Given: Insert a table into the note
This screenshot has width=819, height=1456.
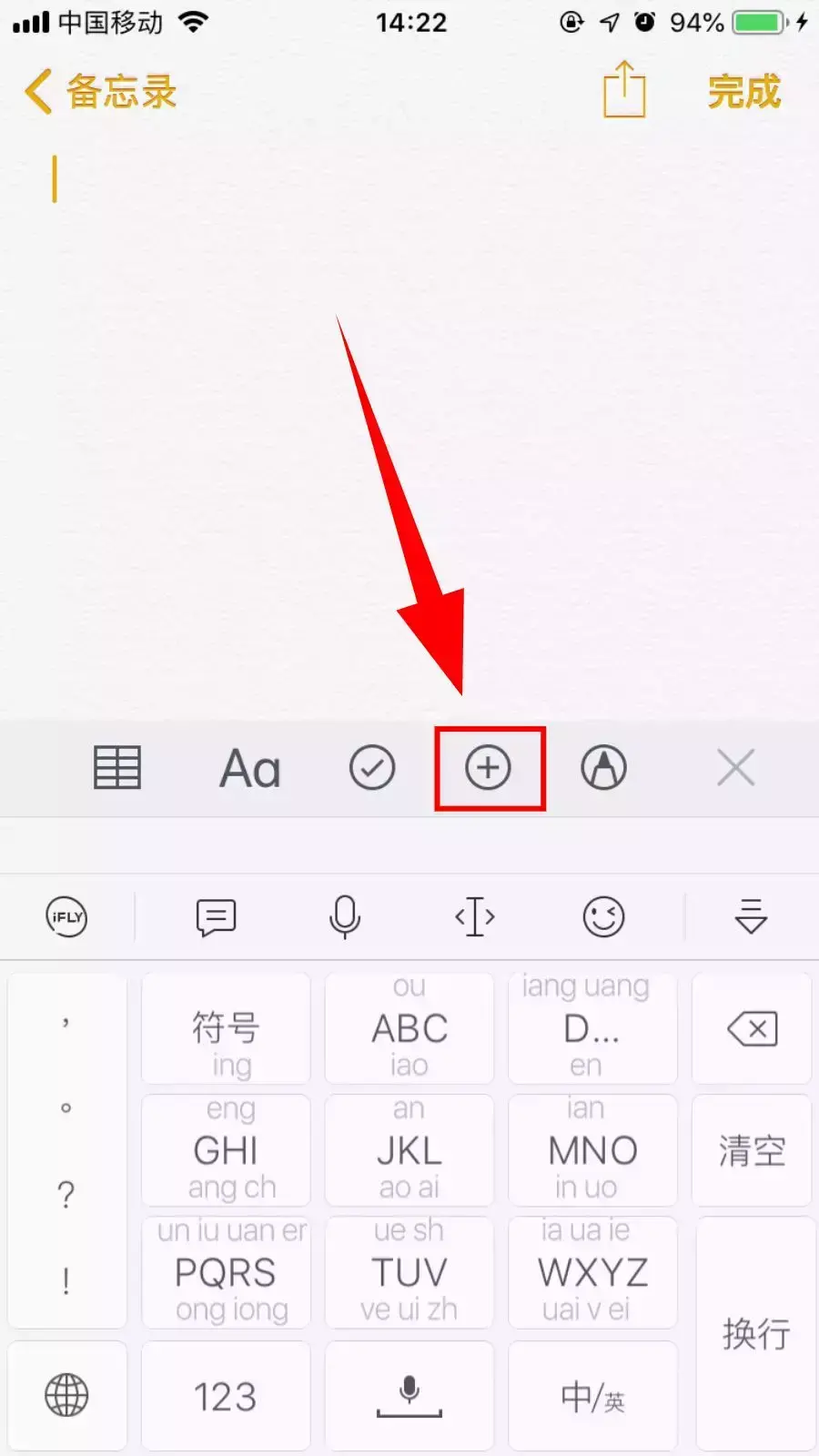Looking at the screenshot, I should pos(117,768).
